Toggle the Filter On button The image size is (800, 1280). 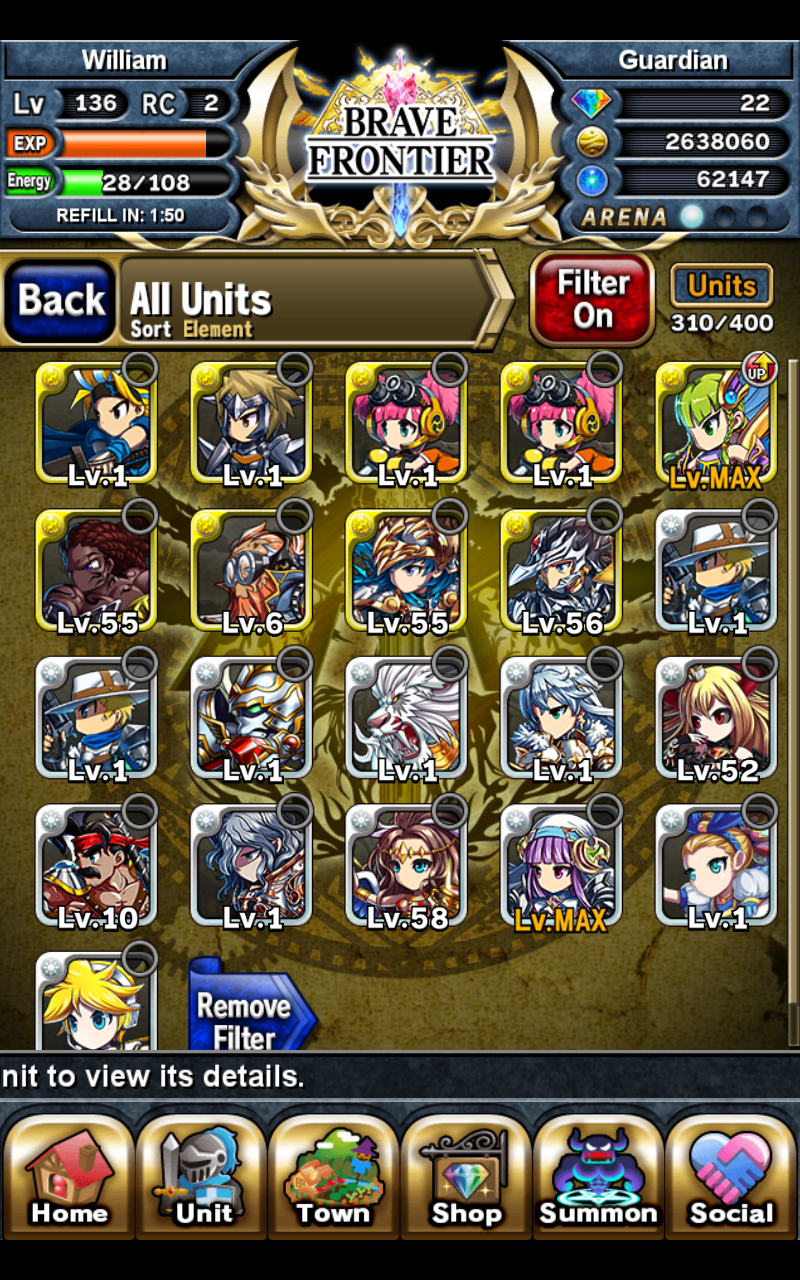(x=593, y=299)
